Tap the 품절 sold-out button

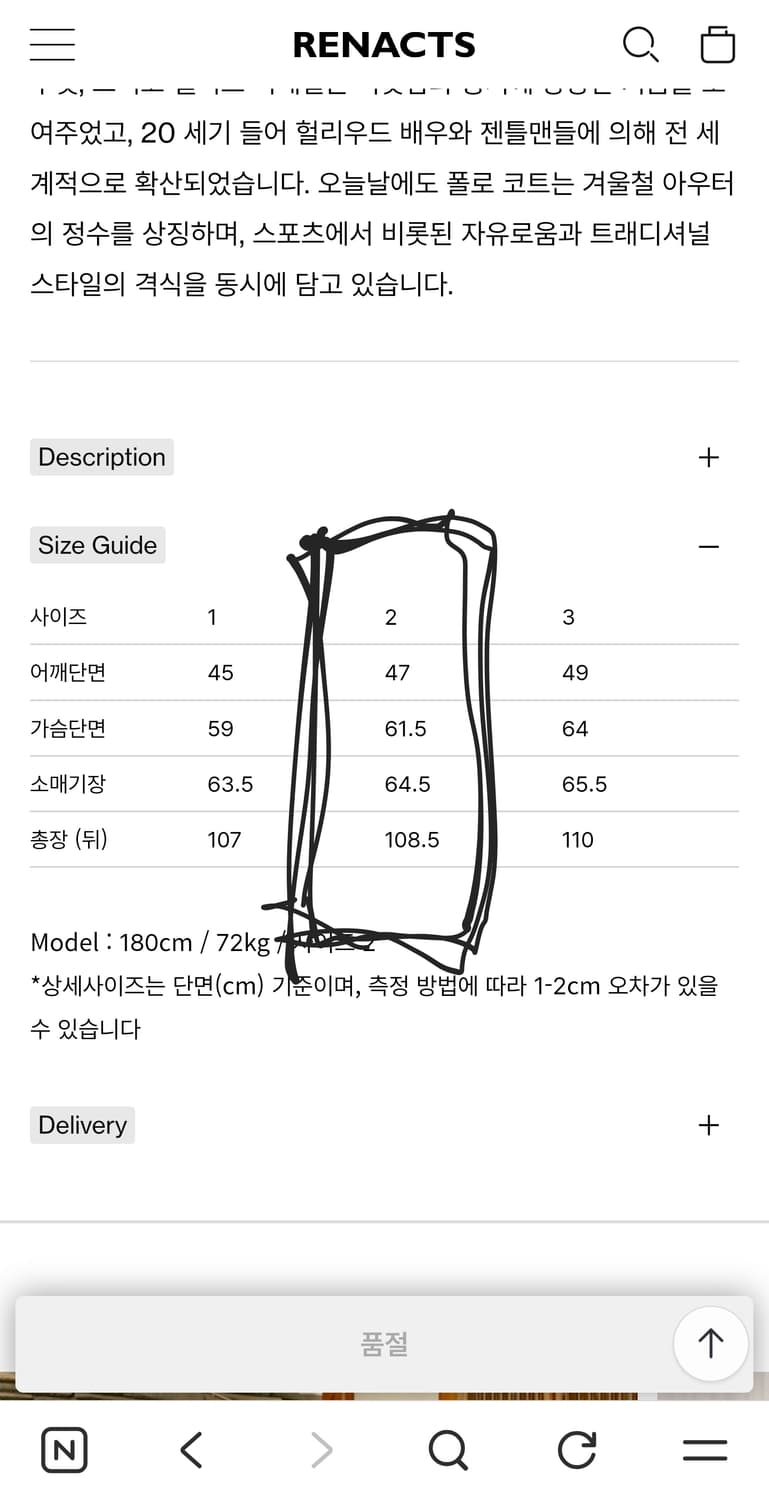click(x=384, y=1343)
